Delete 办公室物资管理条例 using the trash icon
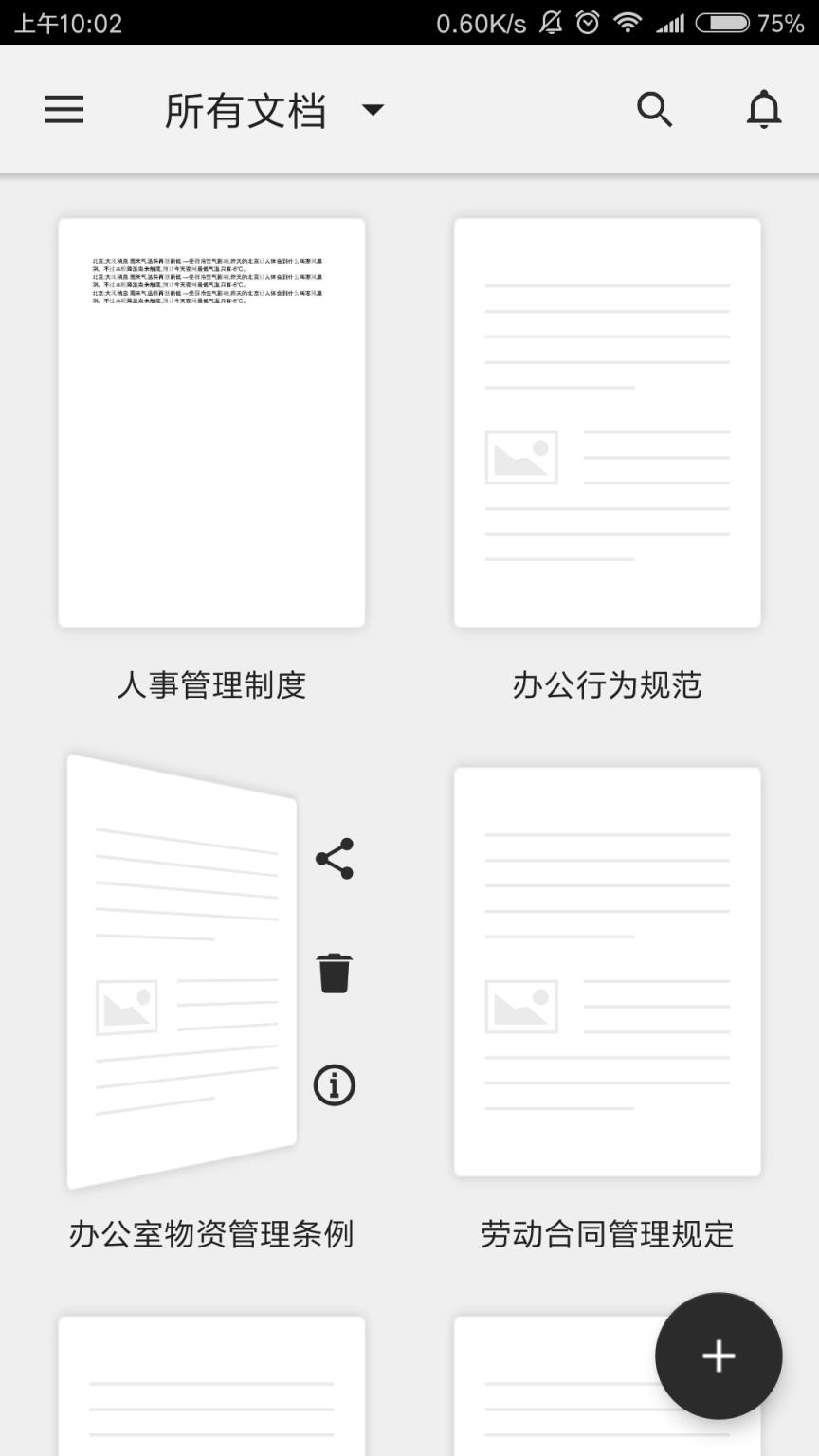The width and height of the screenshot is (819, 1456). (x=334, y=971)
